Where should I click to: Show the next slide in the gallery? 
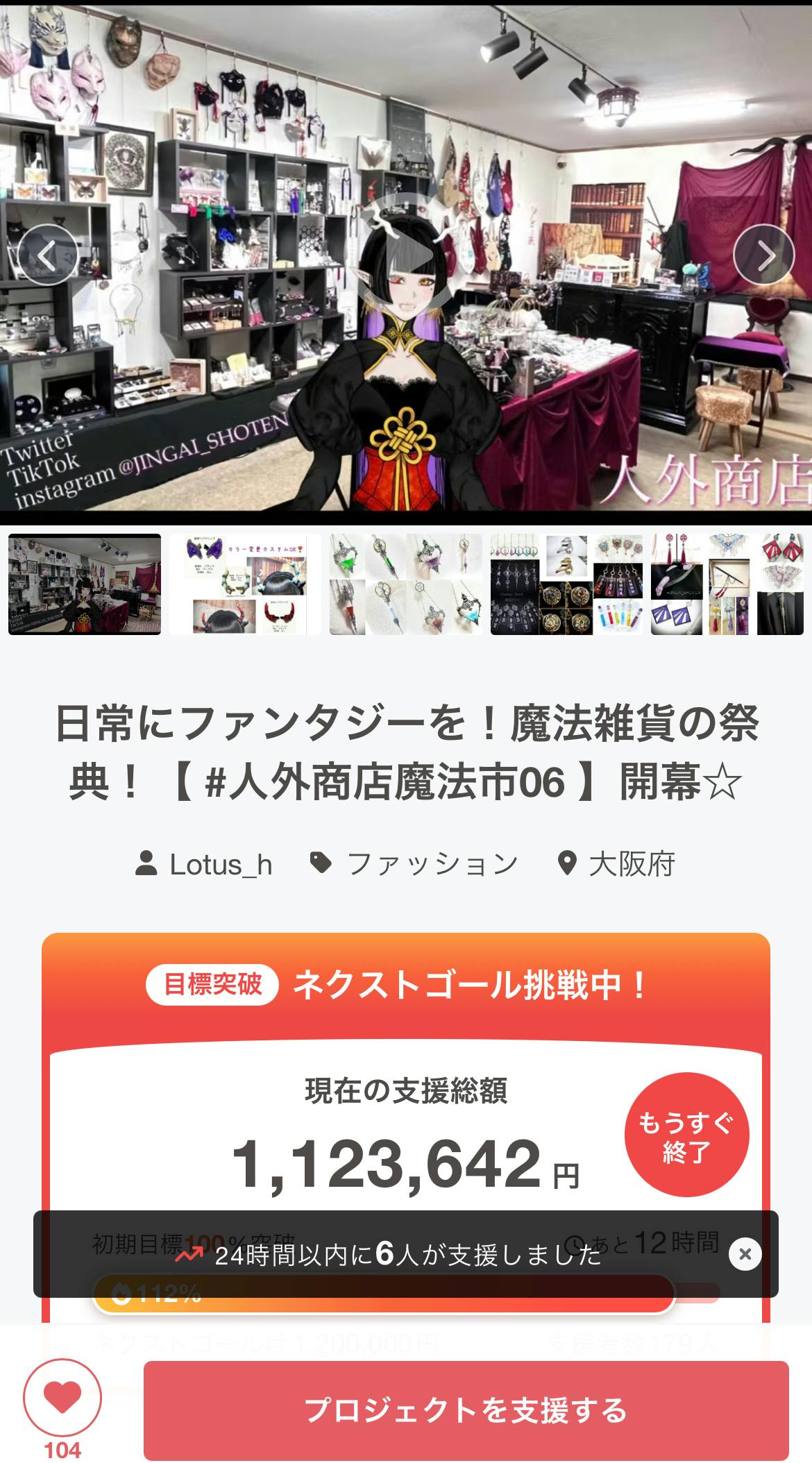click(763, 255)
